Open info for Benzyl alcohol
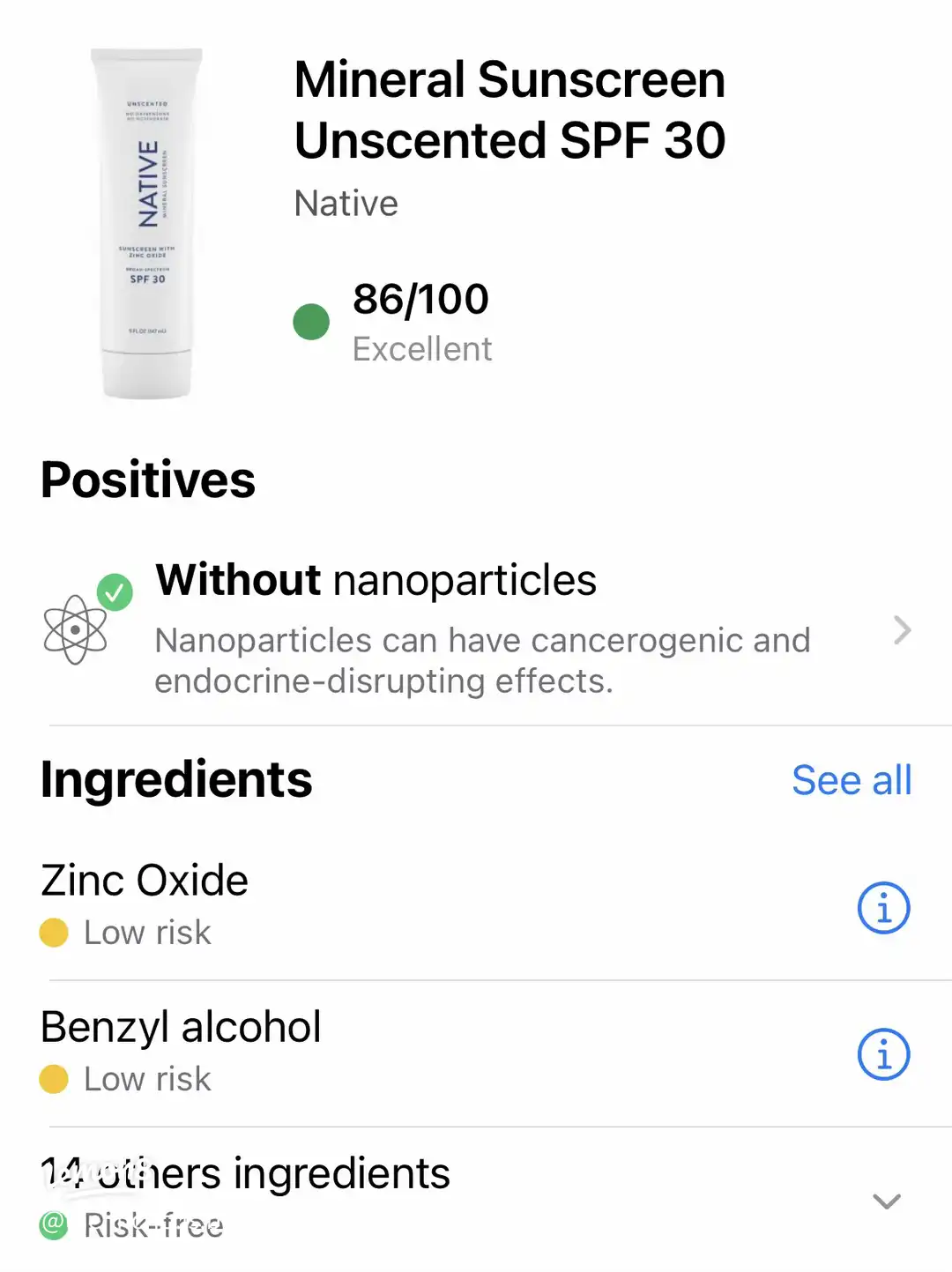Screen dimensions: 952x1272 point(883,1054)
